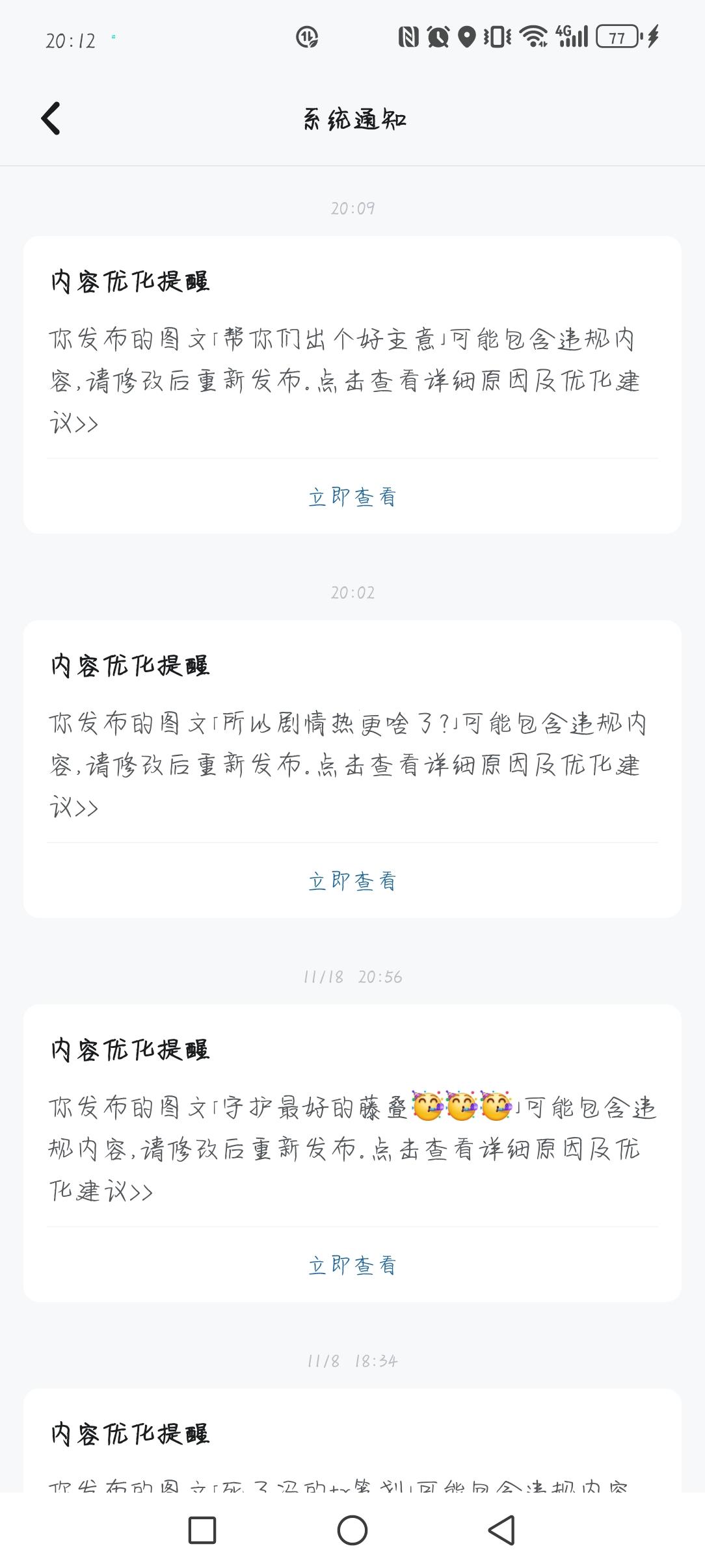
Task: Tap 立即查看 for「所以剧情热更啥了?」notice
Action: coord(352,882)
